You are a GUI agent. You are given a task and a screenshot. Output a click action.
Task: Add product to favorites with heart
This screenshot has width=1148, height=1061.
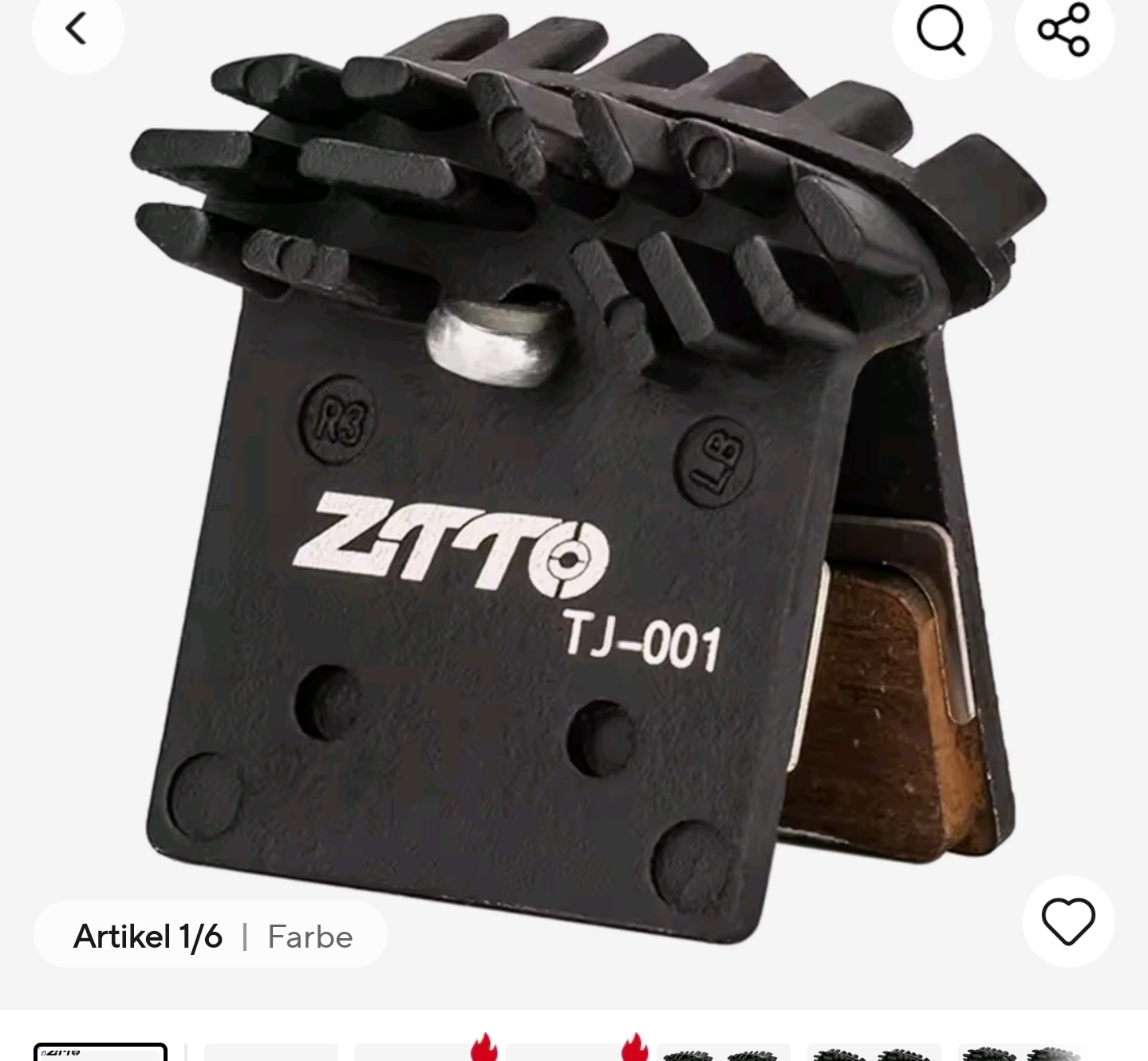click(1067, 921)
